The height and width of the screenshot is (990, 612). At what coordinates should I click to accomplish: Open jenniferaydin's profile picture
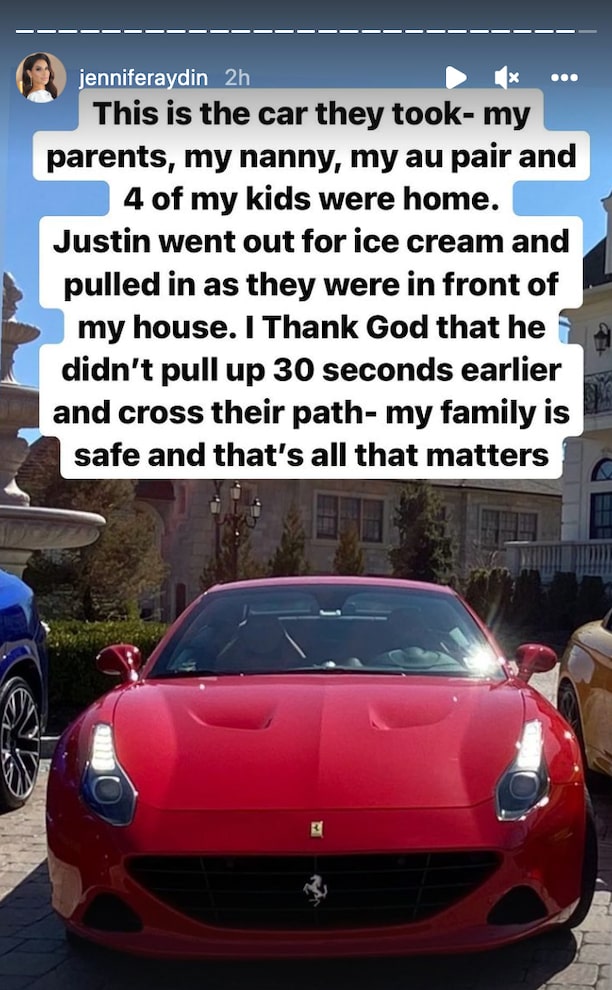[x=41, y=77]
